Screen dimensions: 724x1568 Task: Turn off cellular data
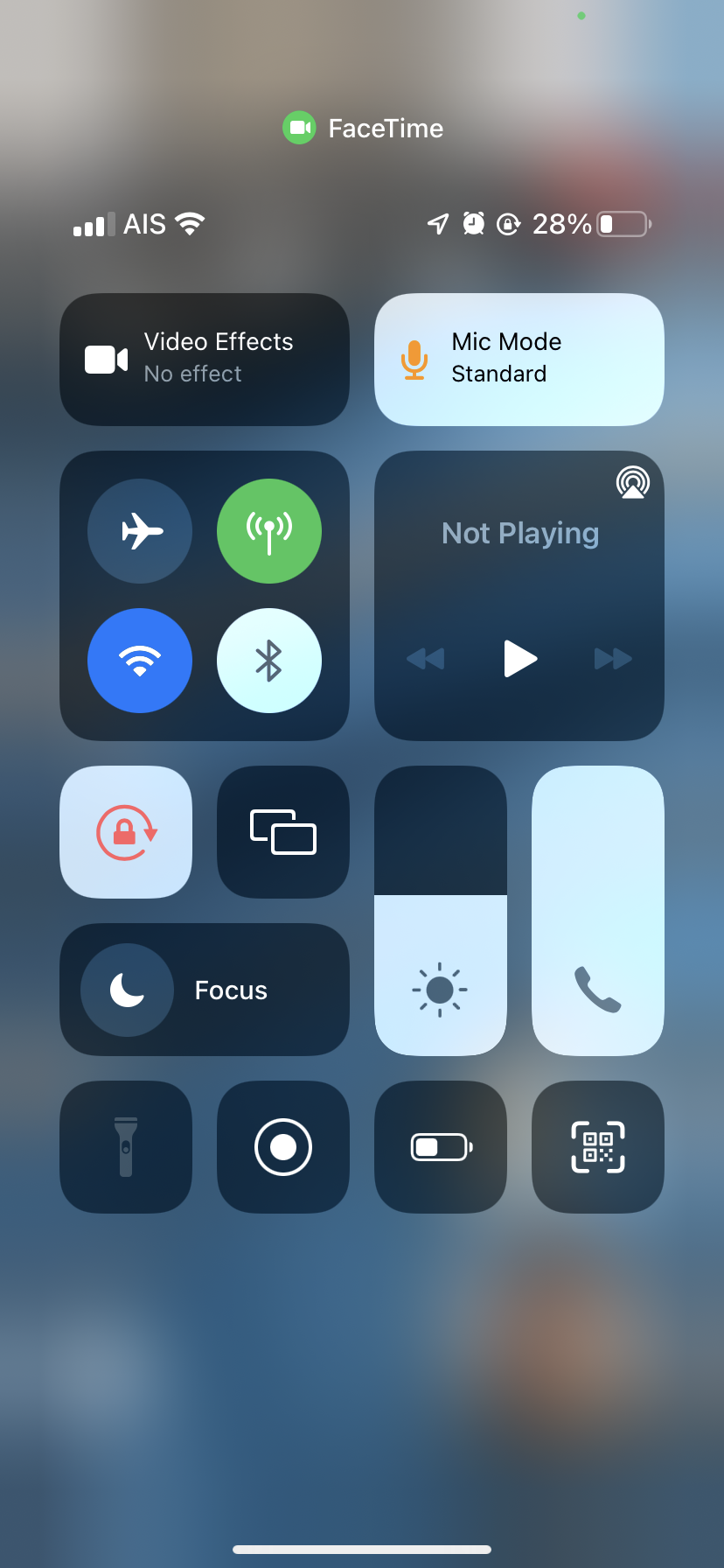[x=269, y=531]
